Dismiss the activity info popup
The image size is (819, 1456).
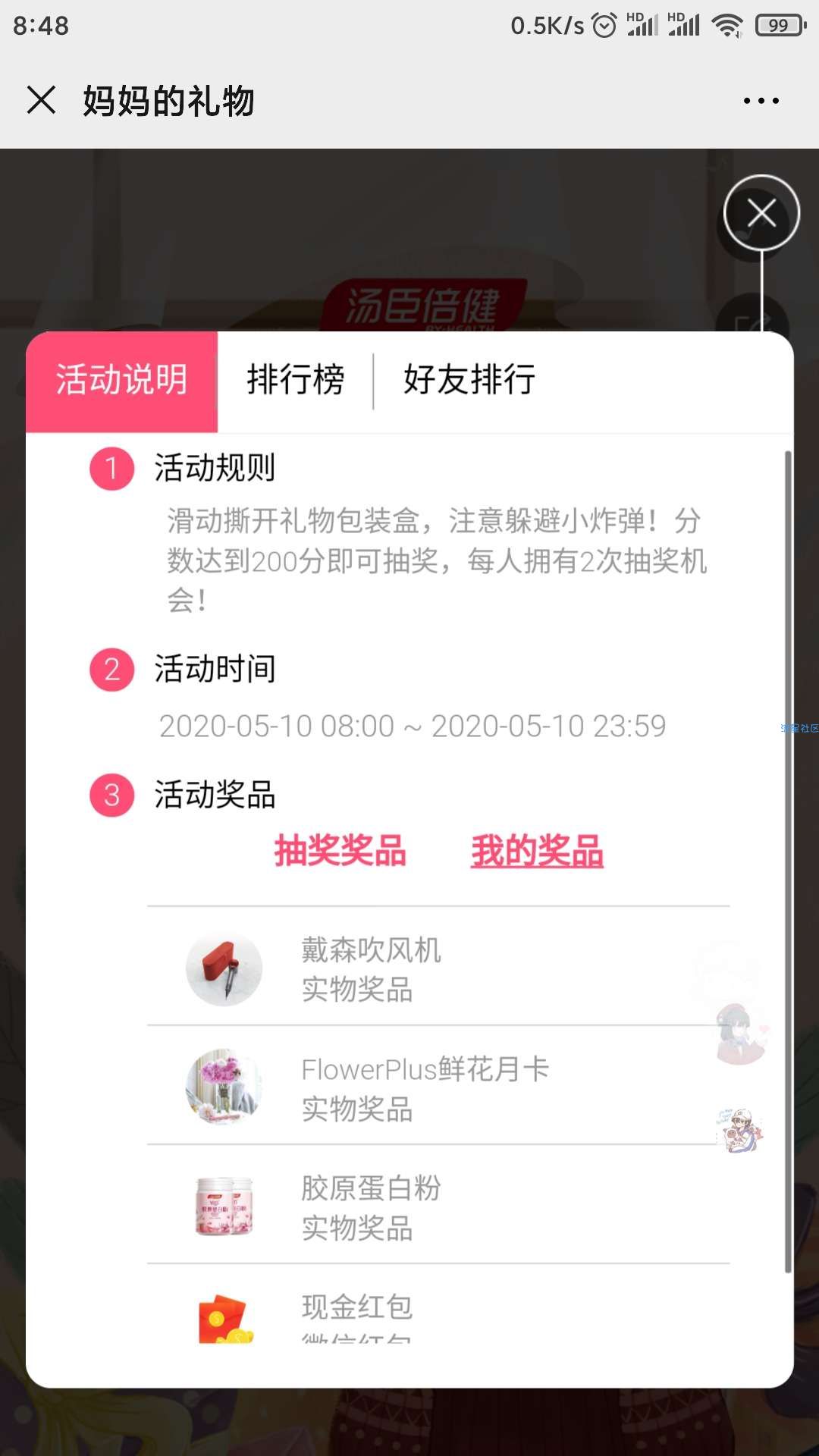coord(761,213)
